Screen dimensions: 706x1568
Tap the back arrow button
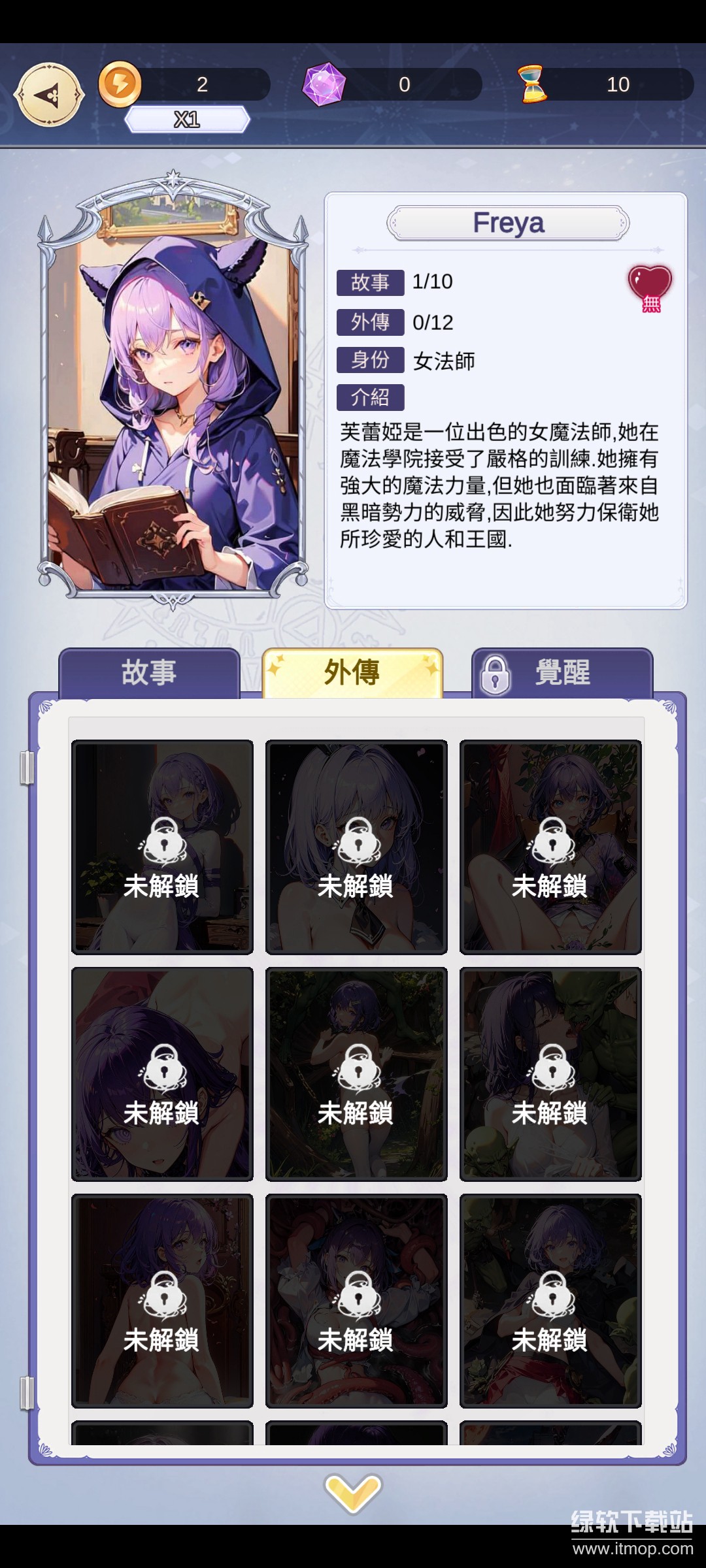pyautogui.click(x=49, y=95)
